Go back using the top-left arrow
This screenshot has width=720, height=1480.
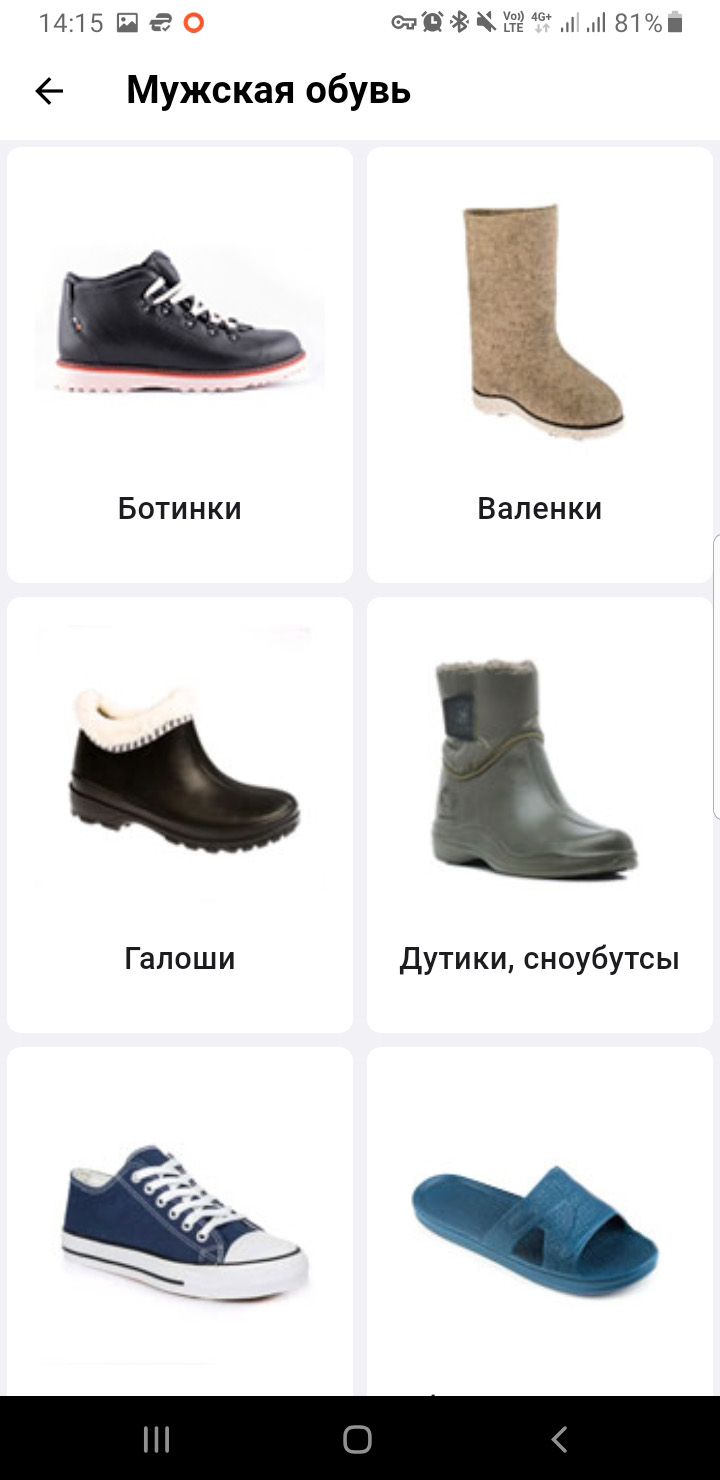[49, 91]
